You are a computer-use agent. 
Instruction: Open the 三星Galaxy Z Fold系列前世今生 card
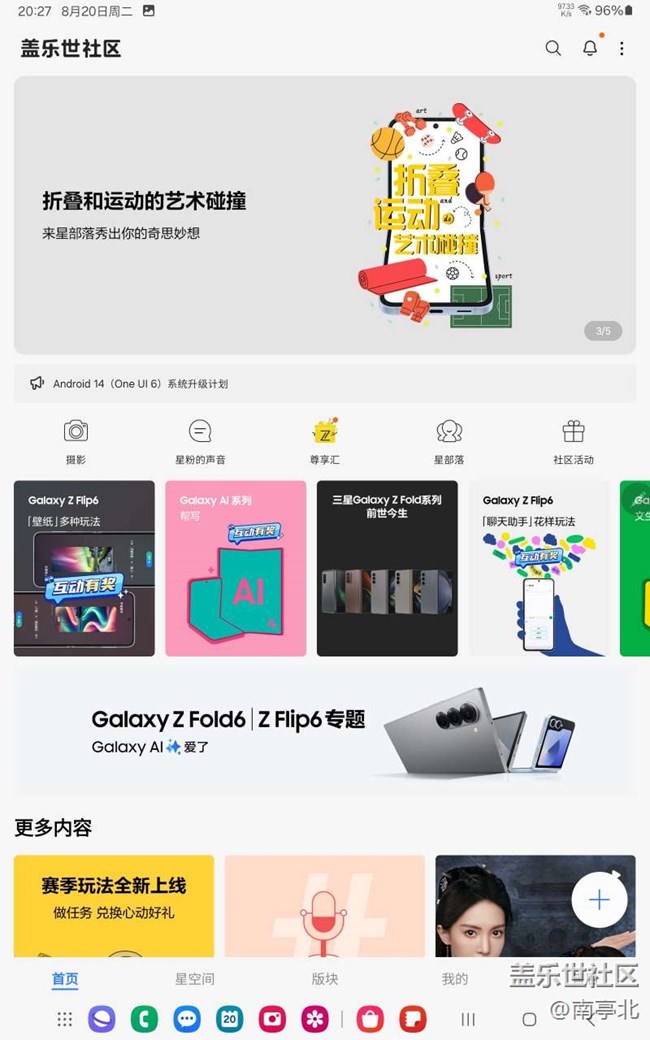(x=387, y=568)
